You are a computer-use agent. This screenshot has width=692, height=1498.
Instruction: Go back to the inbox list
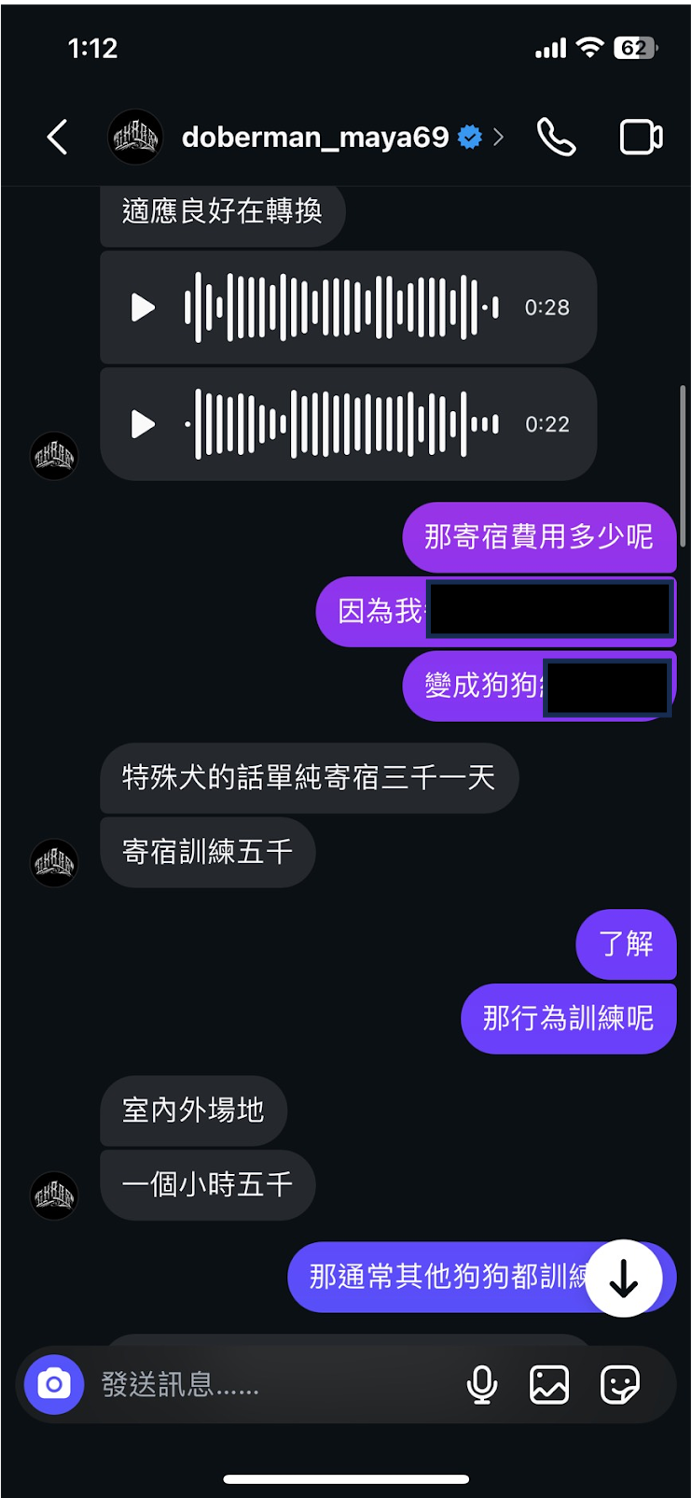pos(58,137)
